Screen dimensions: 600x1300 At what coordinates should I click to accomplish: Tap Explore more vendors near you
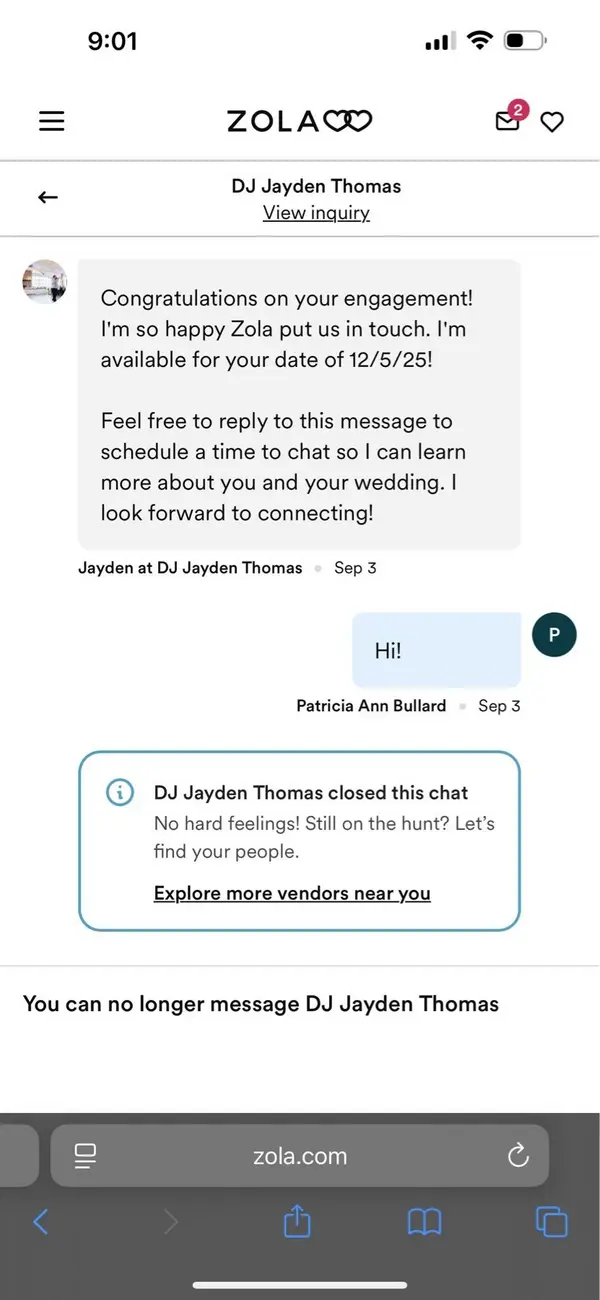coord(292,893)
